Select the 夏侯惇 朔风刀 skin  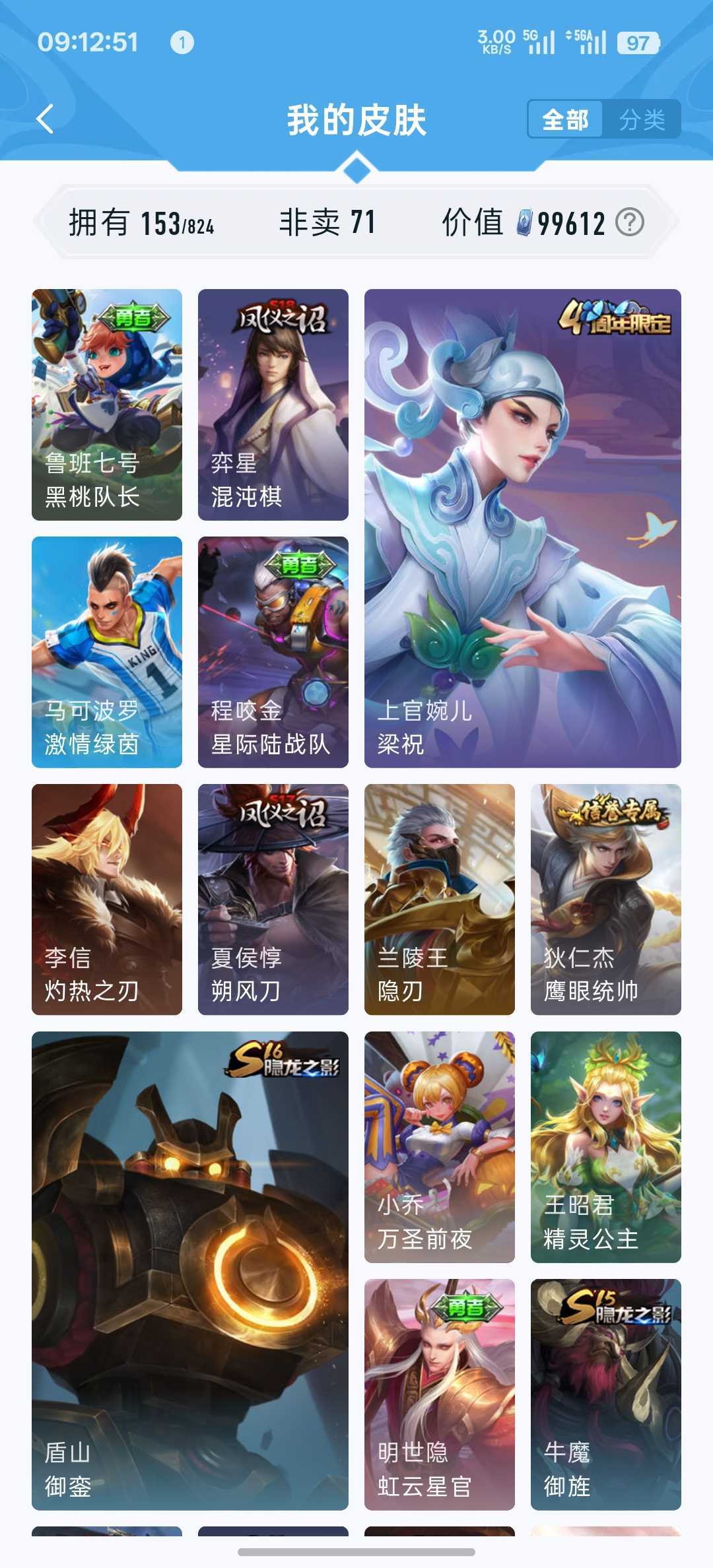coord(273,899)
